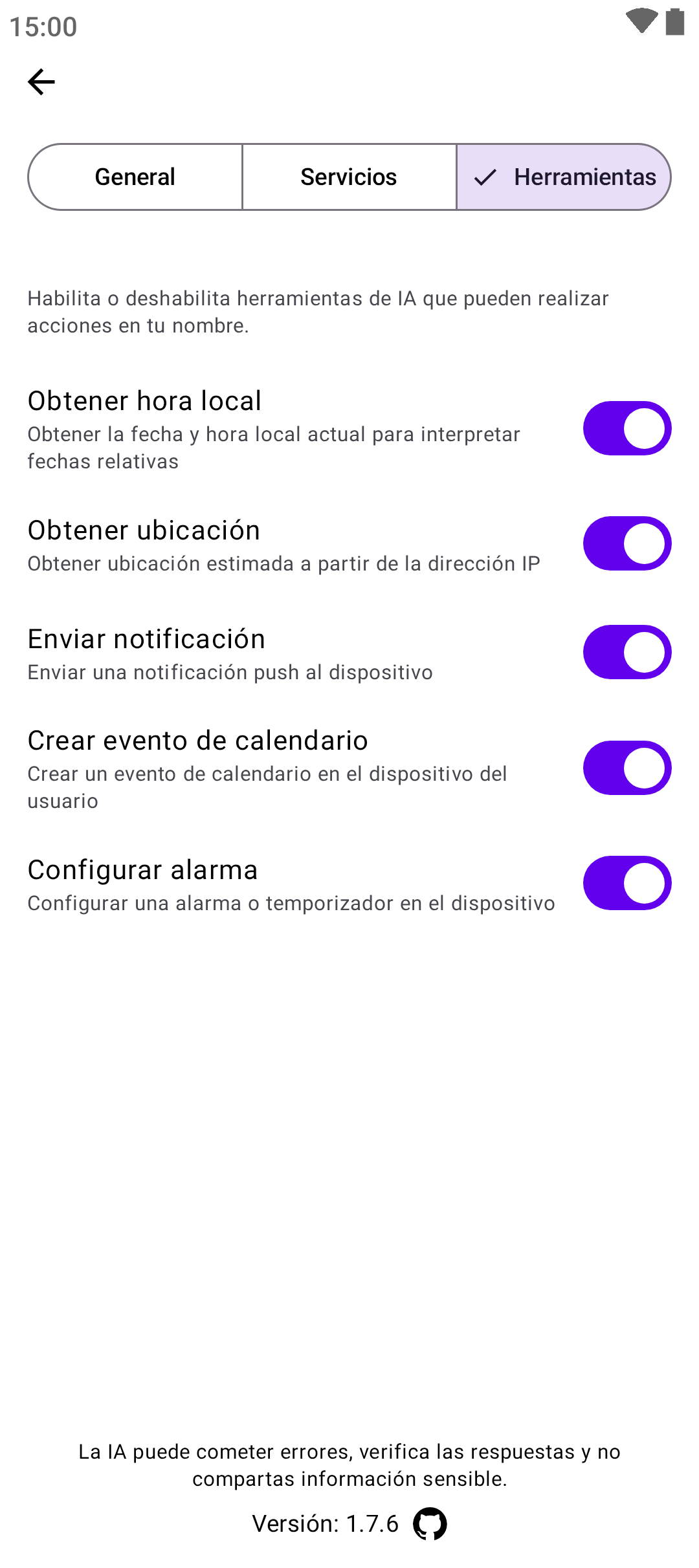699x1568 pixels.
Task: Disable Crear evento de calendario
Action: [x=627, y=768]
